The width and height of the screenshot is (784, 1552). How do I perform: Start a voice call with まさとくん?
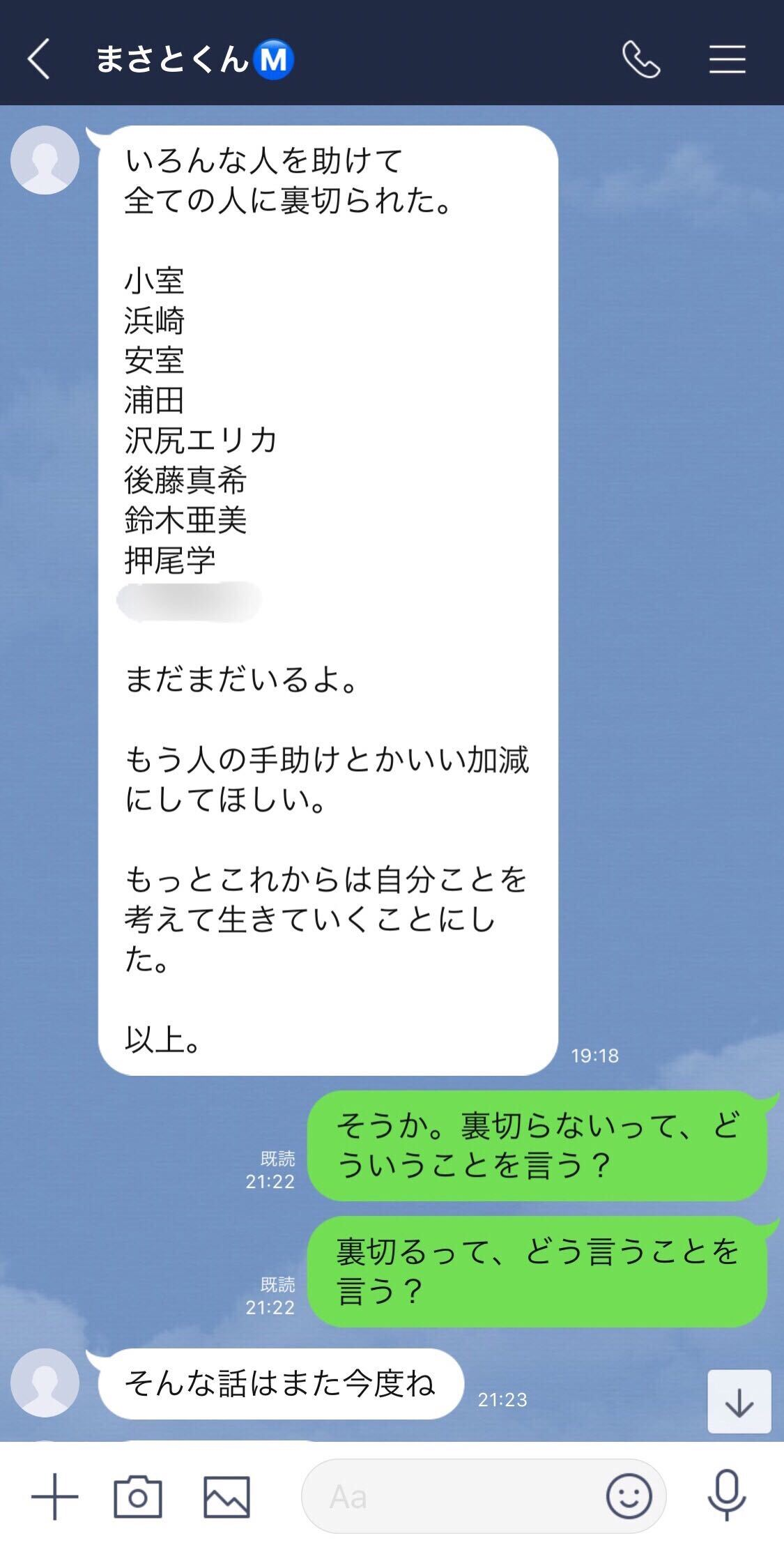pos(640,59)
